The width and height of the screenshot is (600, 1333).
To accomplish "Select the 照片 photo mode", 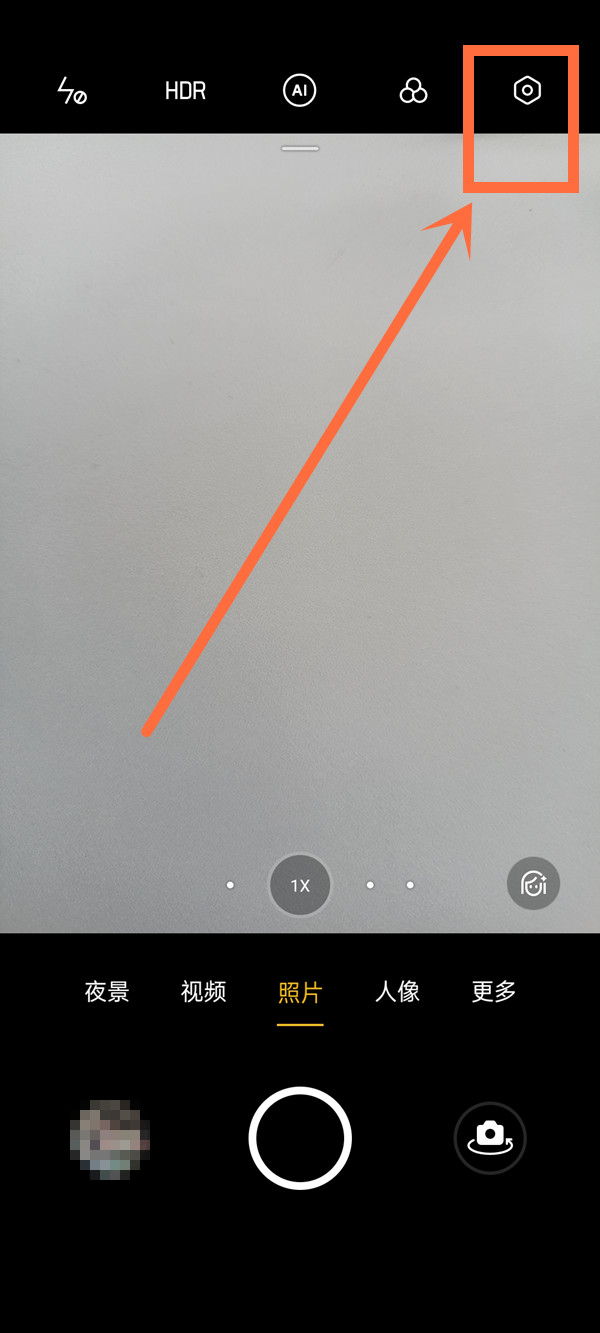I will [300, 993].
